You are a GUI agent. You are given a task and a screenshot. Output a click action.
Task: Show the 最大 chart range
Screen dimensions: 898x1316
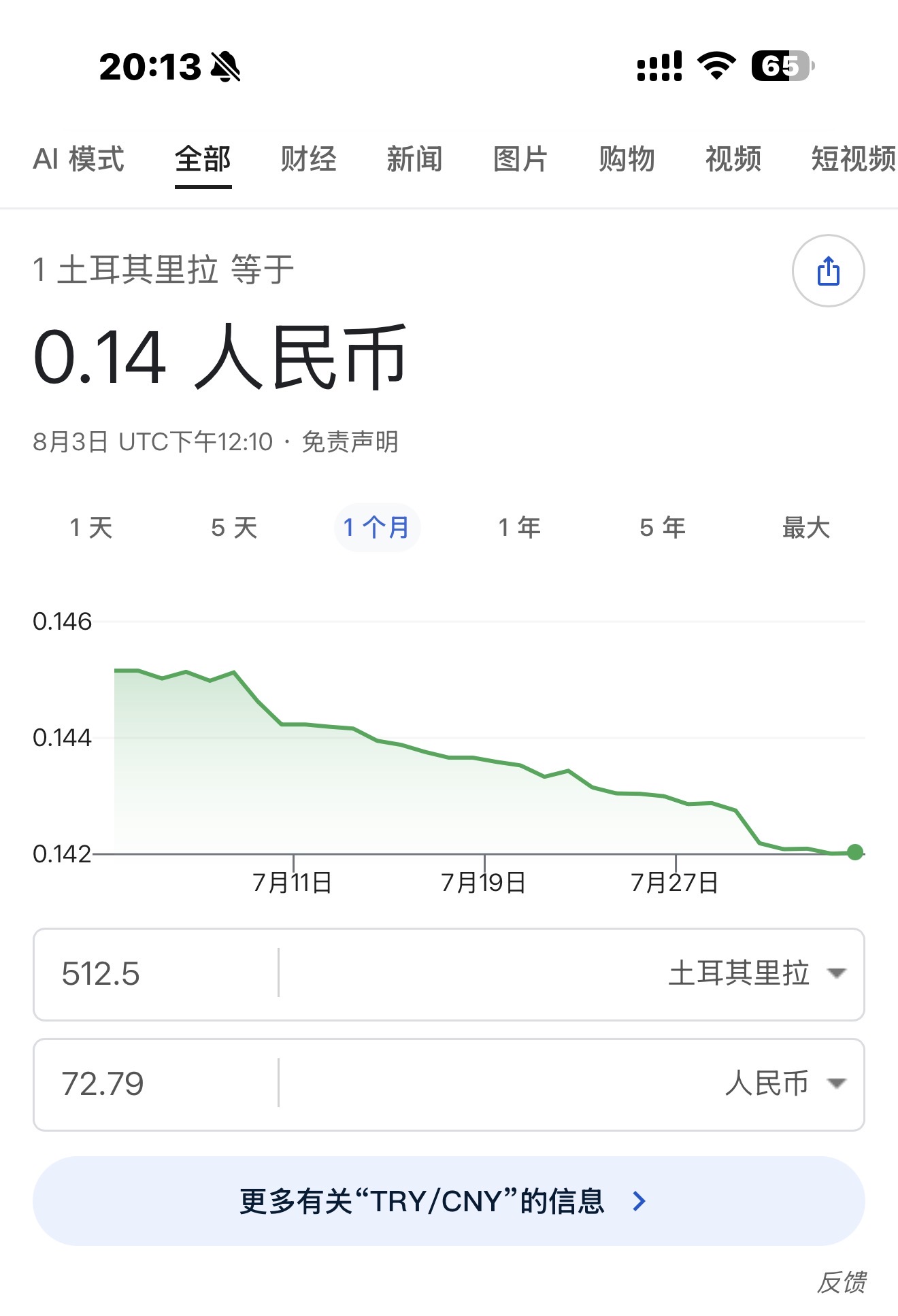pos(806,527)
